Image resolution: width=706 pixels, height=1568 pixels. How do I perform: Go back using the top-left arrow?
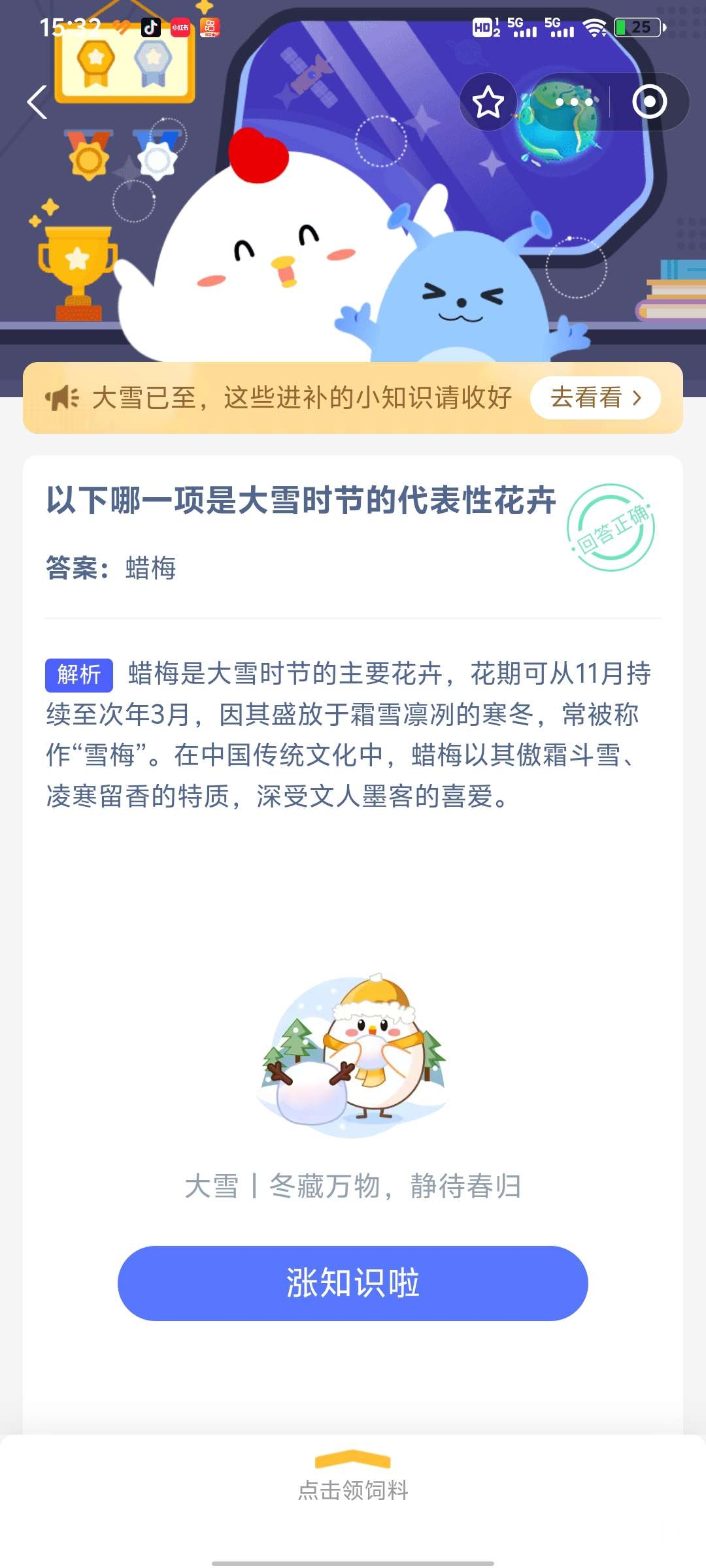coord(37,103)
